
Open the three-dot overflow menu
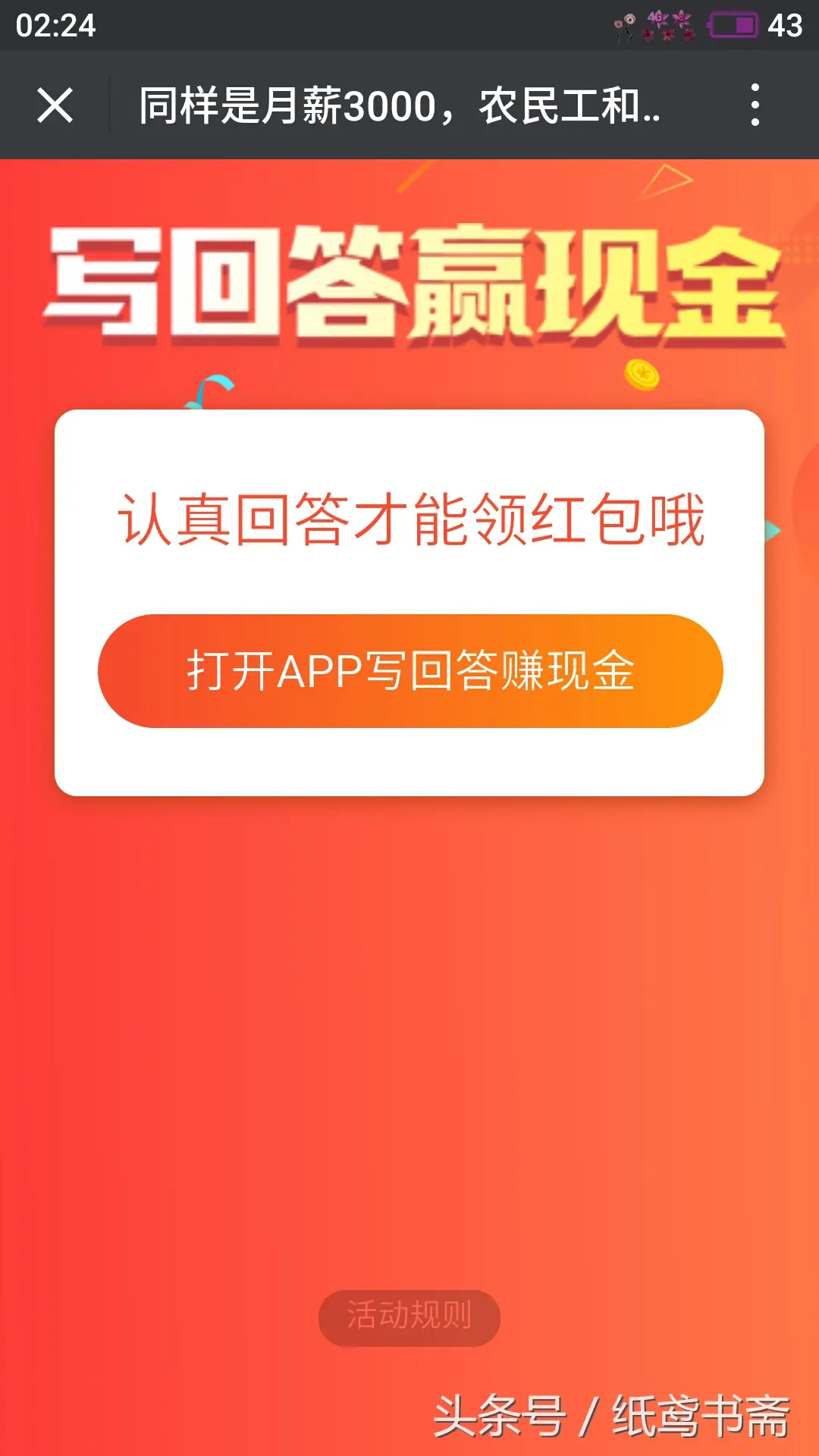click(755, 105)
